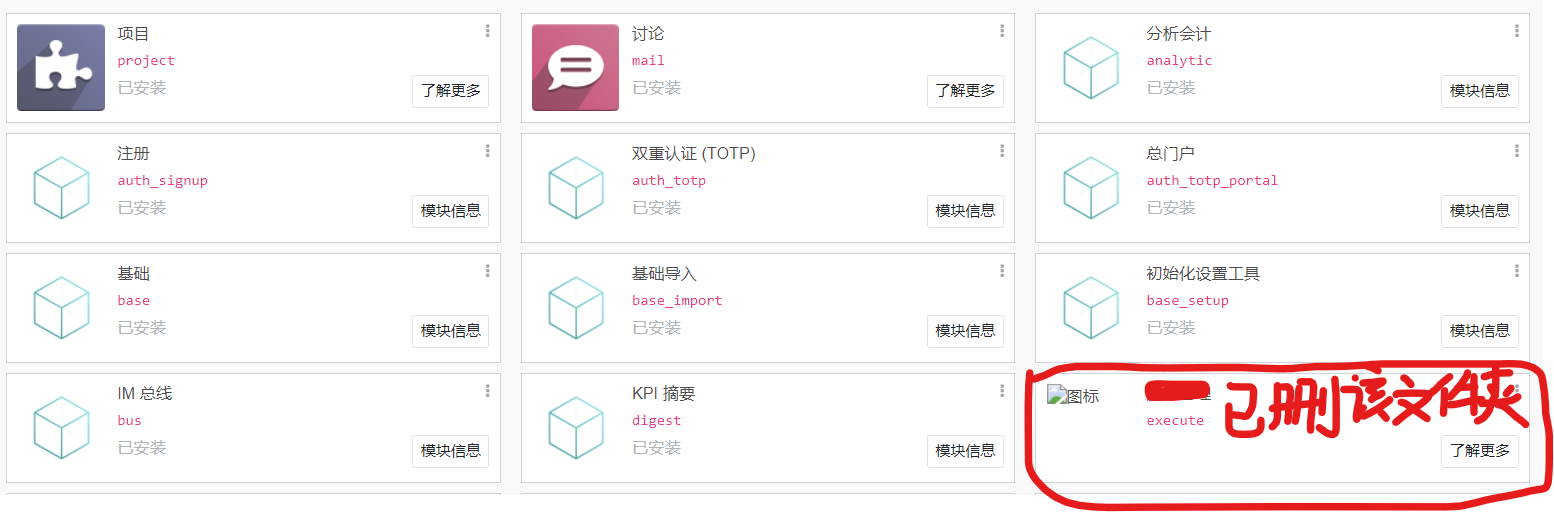This screenshot has width=1554, height=512.
Task: Open the three-dot menu on the project card
Action: click(x=488, y=31)
